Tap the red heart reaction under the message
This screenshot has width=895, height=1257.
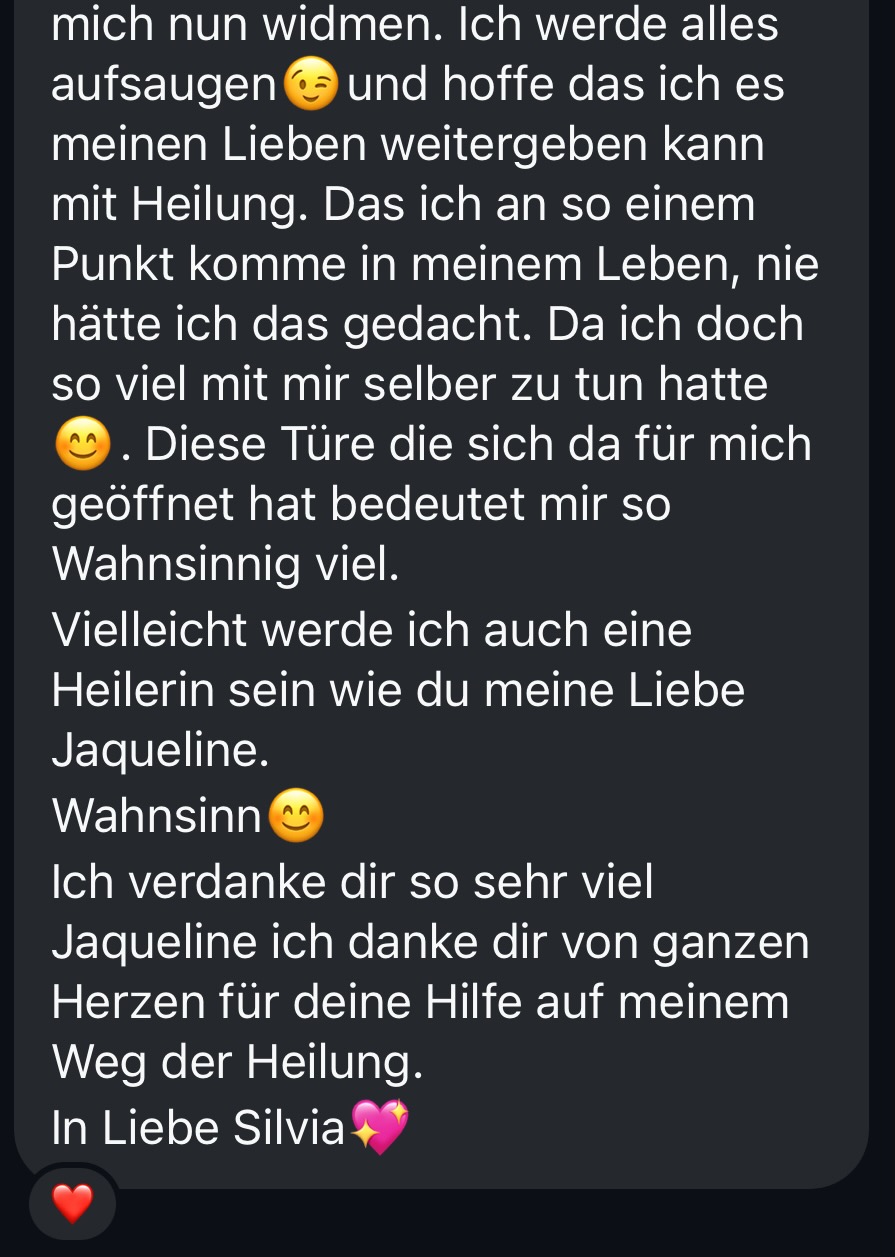pyautogui.click(x=72, y=1203)
